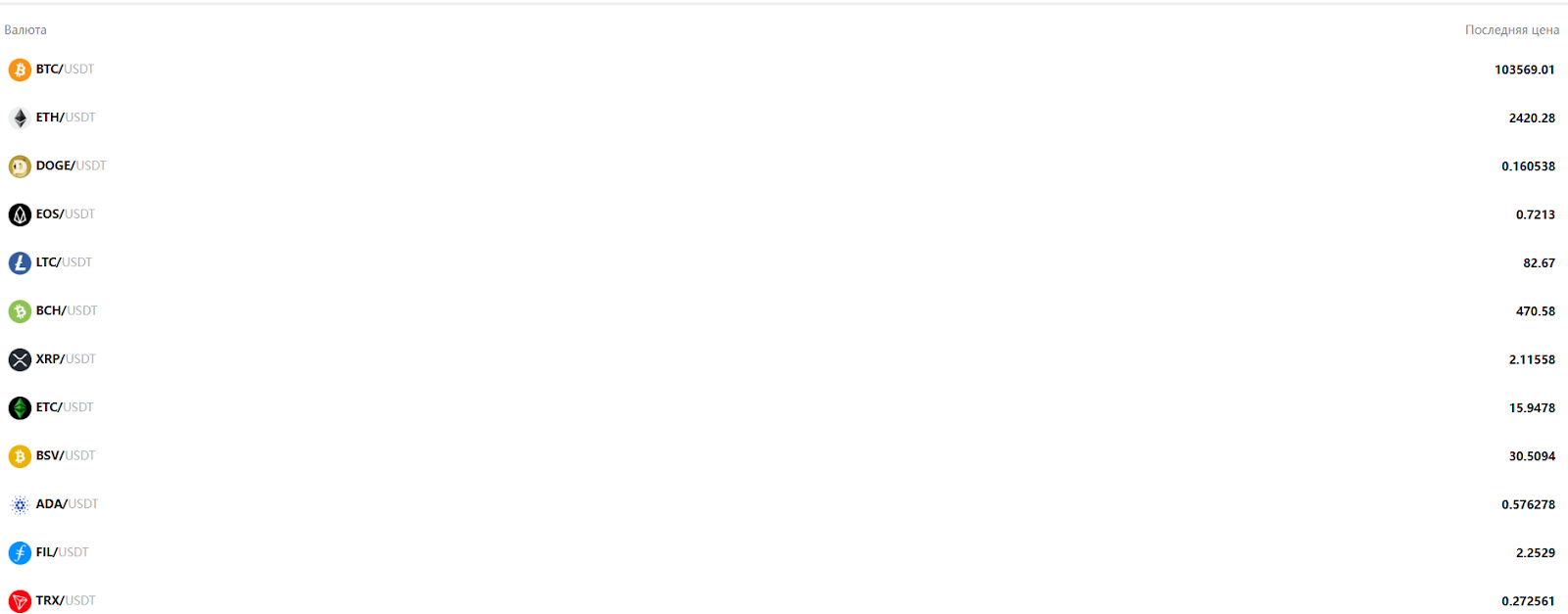The height and width of the screenshot is (614, 1568).
Task: Tap the EOS/USDT pair
Action: click(65, 213)
